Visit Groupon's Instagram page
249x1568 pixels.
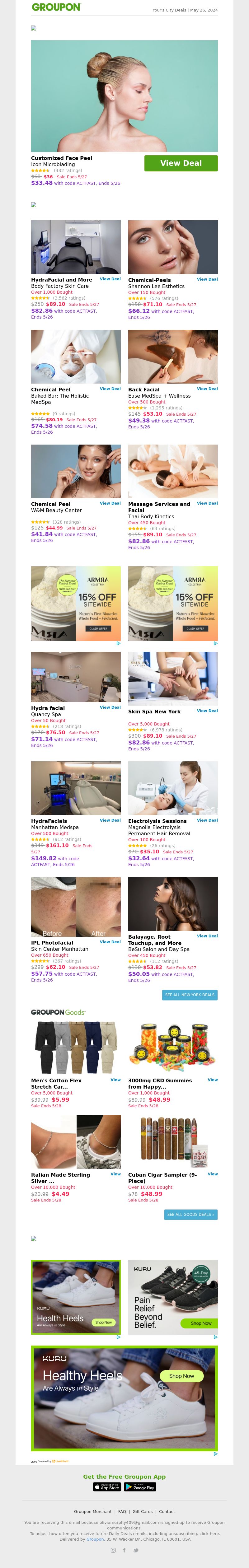point(113,1550)
